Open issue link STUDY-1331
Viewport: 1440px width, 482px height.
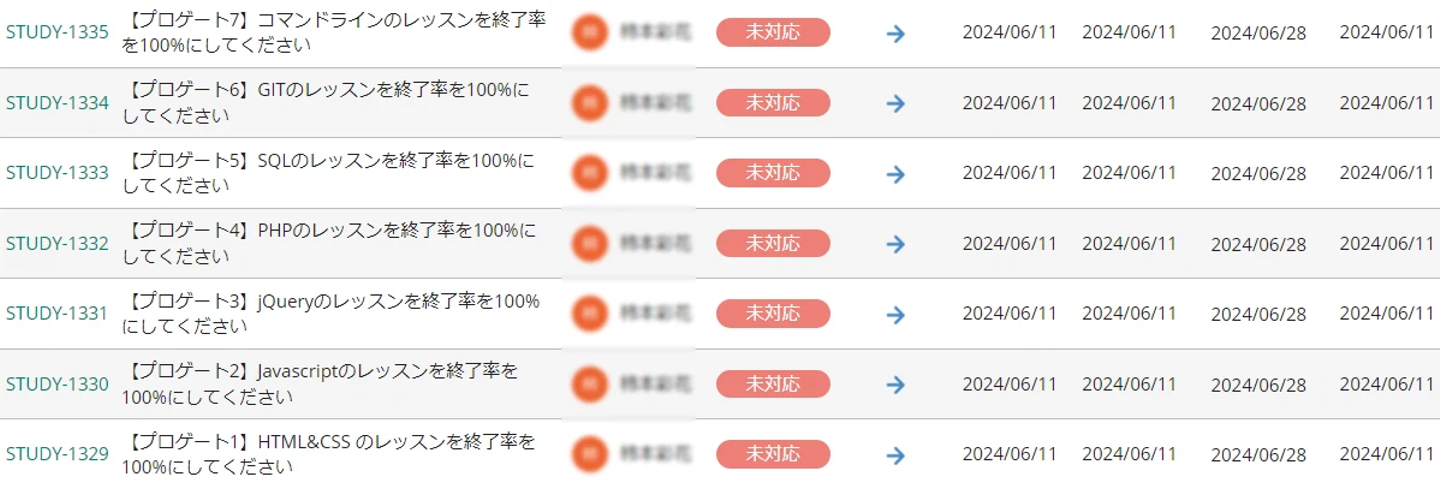pos(57,314)
